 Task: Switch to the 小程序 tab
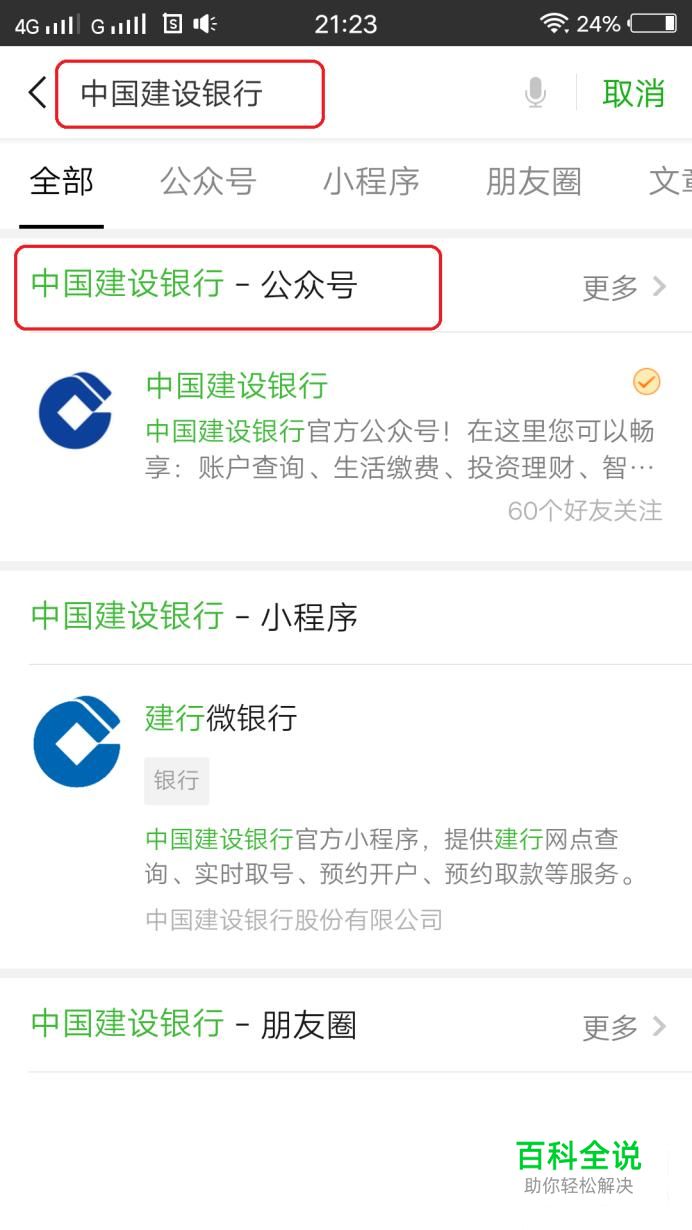point(371,182)
